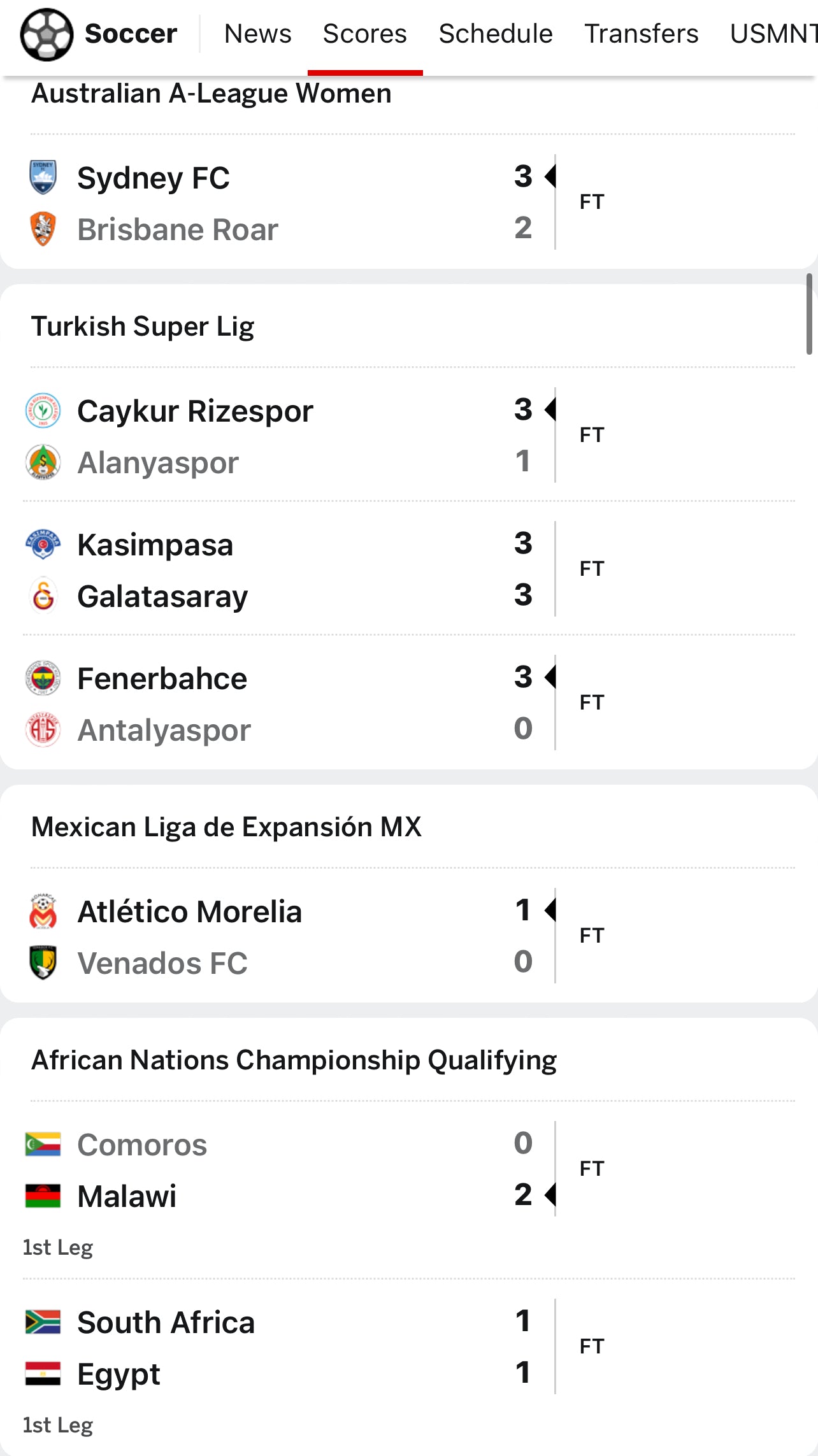
Task: View Atlético Morelia vs Venados FC match
Action: point(409,936)
